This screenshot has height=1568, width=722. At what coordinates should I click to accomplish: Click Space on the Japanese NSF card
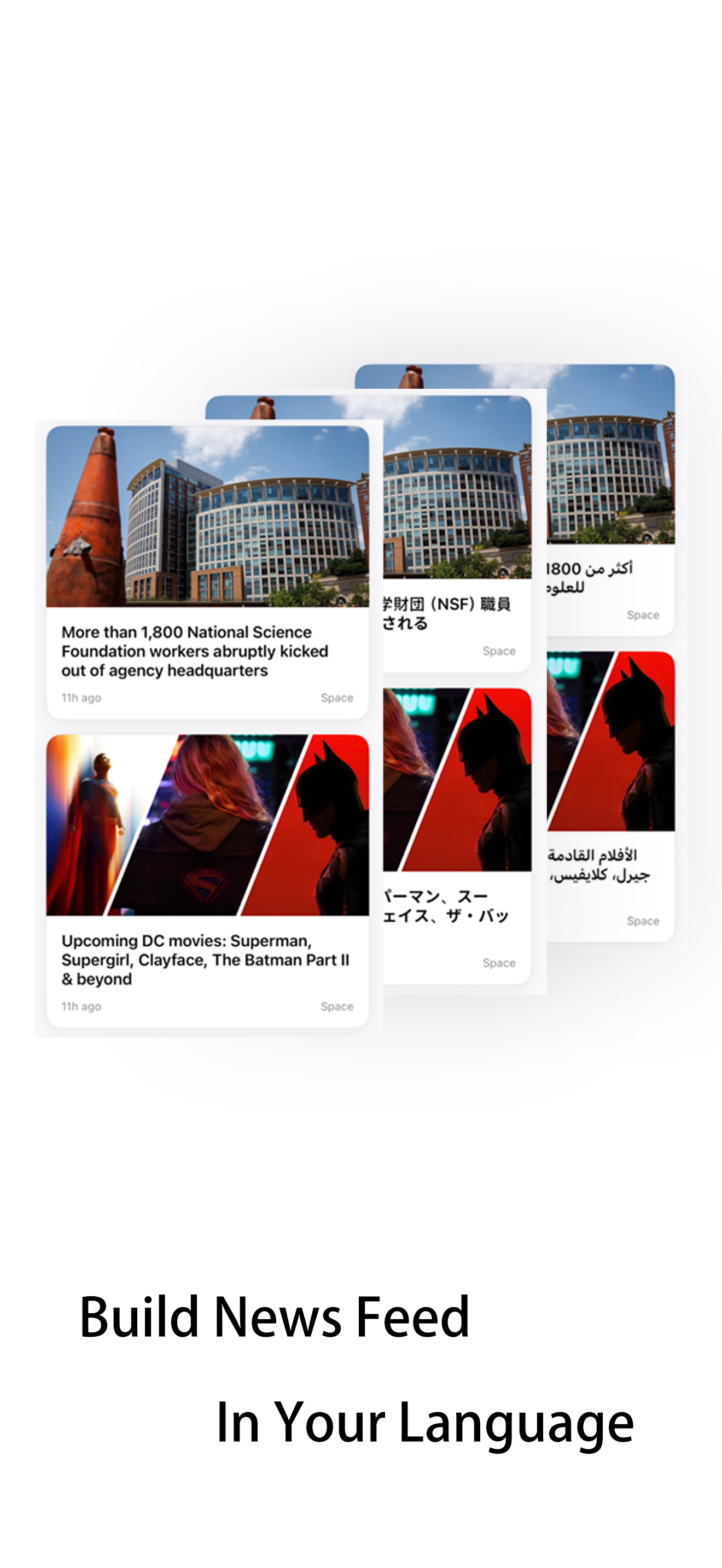coord(499,651)
